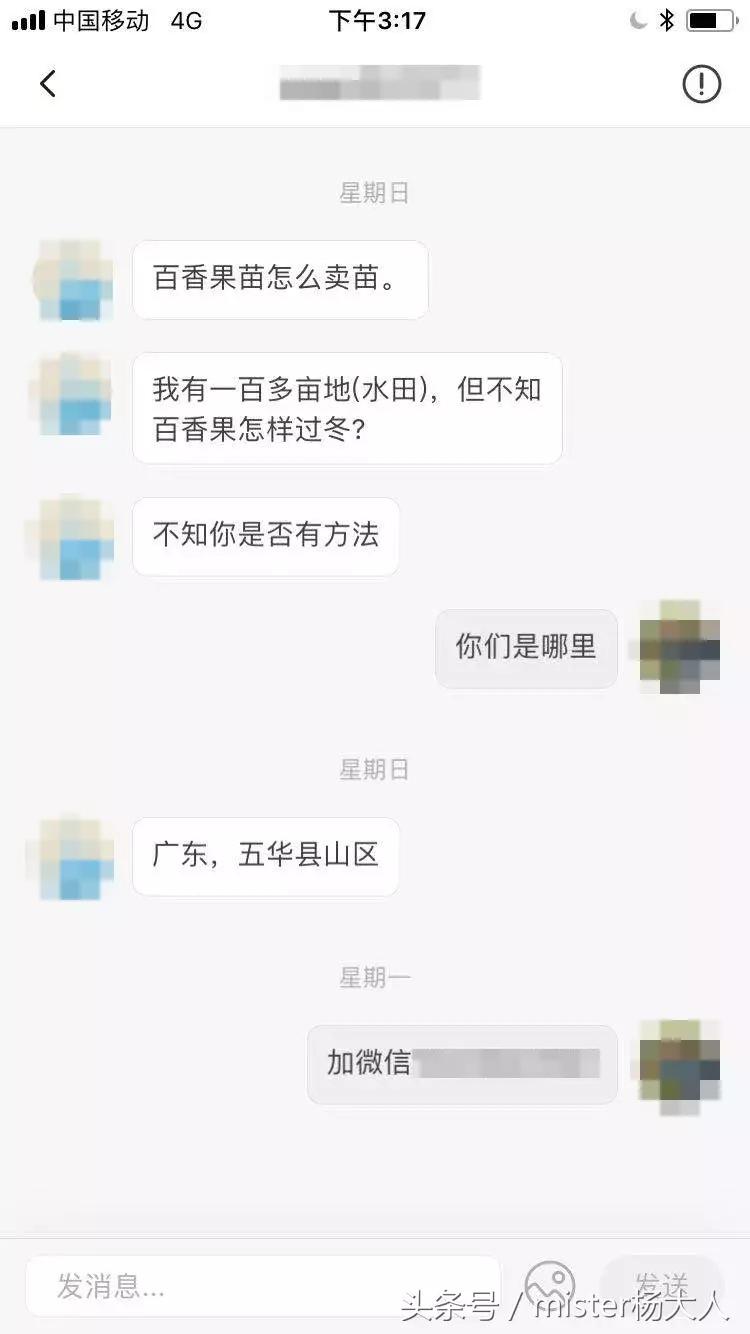The height and width of the screenshot is (1334, 750).
Task: Tap the cellular signal bars icon
Action: 27,18
